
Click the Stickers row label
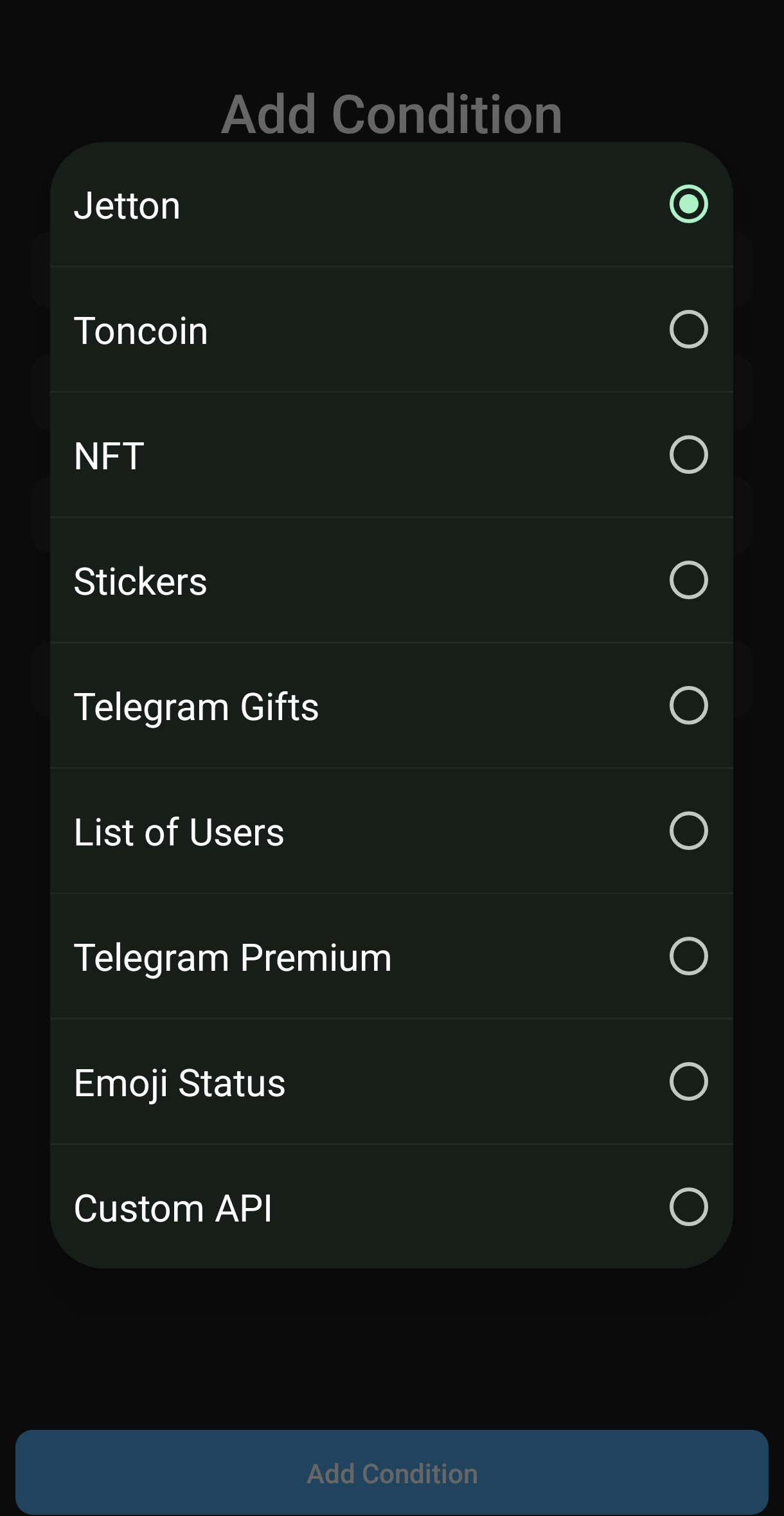[x=141, y=580]
